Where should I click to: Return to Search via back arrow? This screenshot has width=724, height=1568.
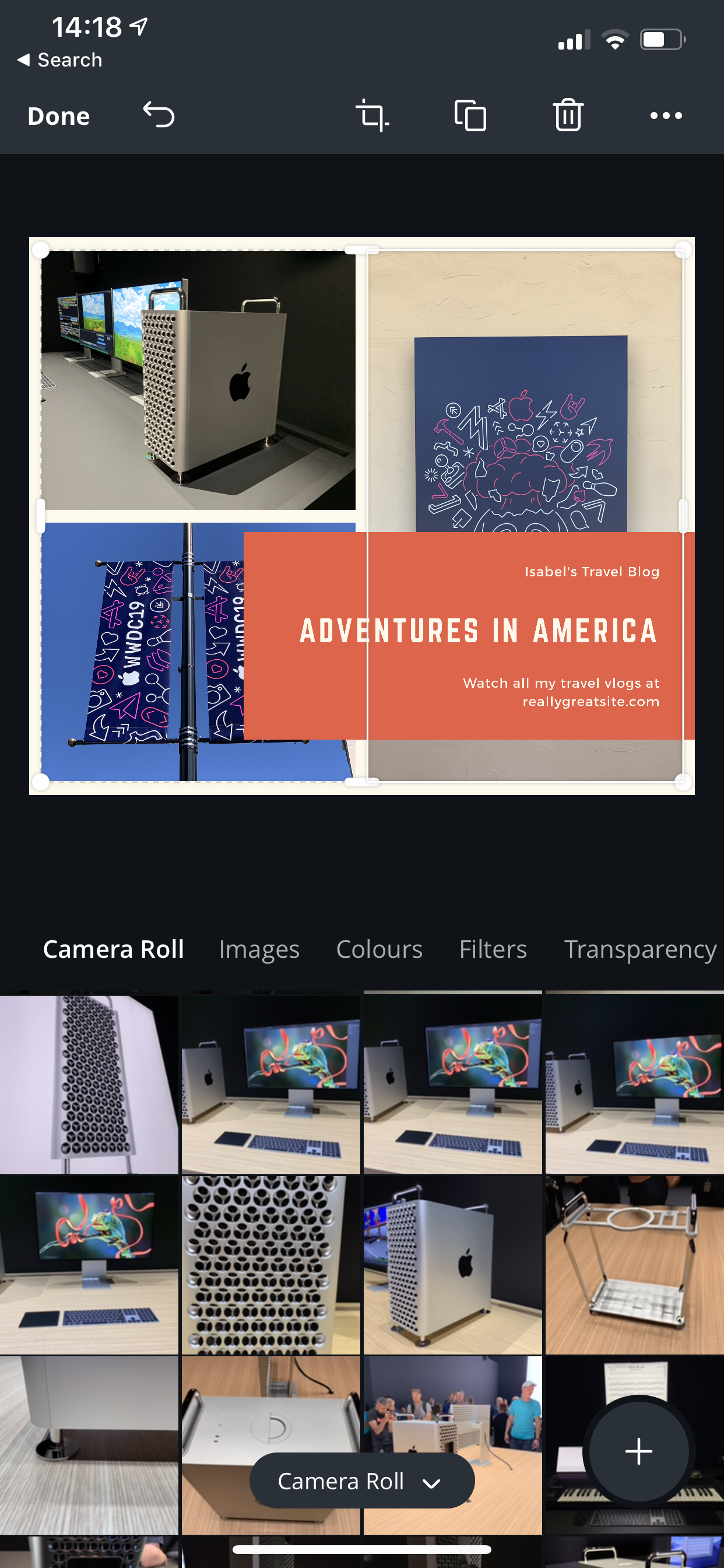[59, 60]
